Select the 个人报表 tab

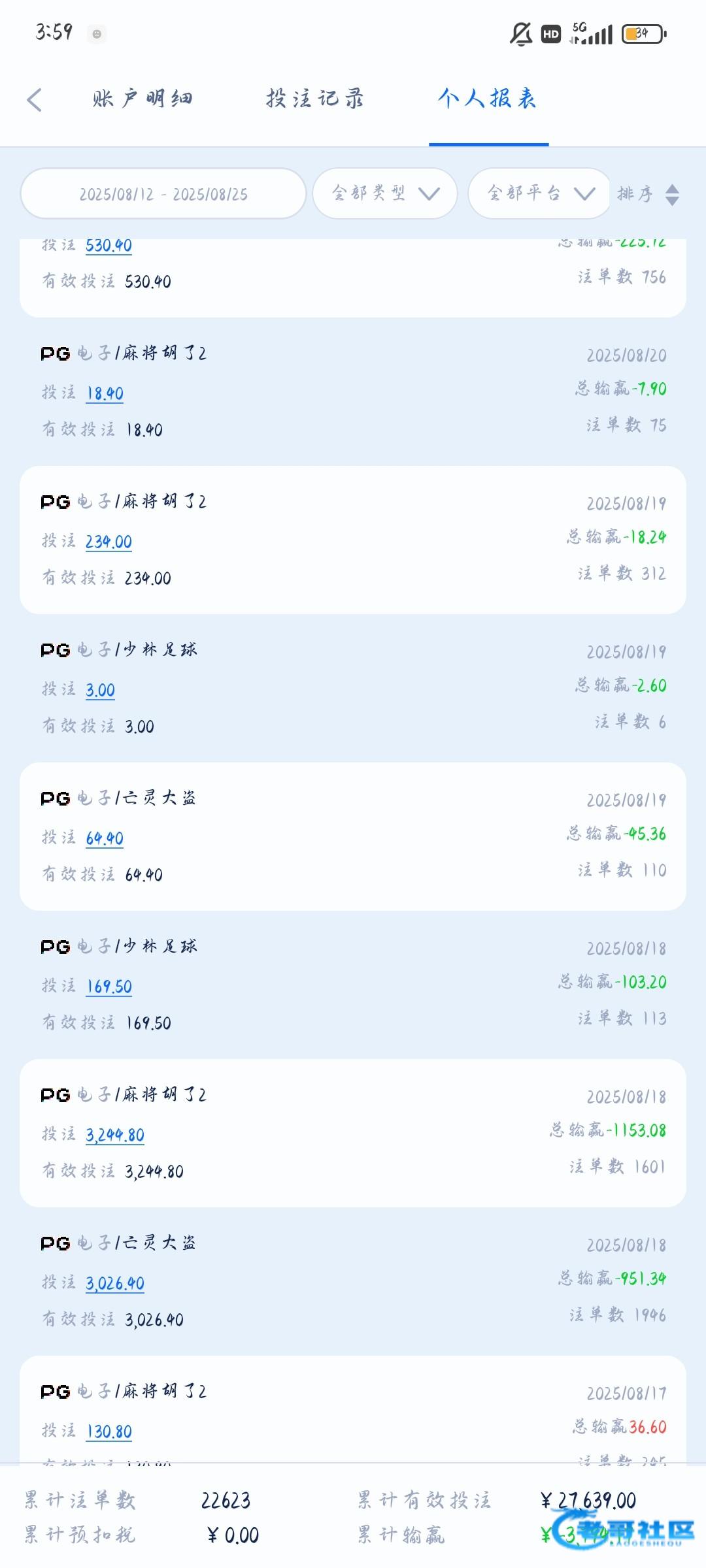(488, 99)
